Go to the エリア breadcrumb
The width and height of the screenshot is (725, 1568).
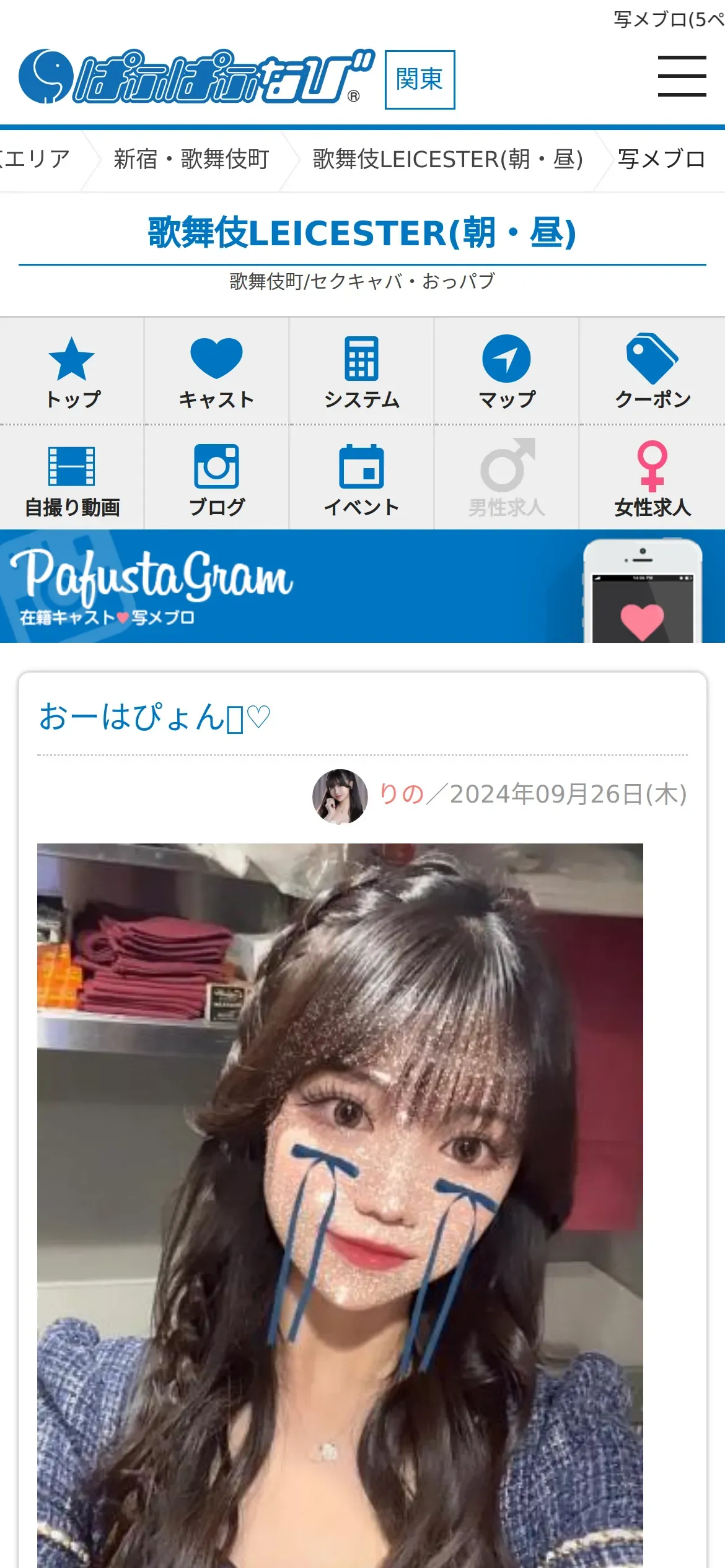tap(34, 159)
